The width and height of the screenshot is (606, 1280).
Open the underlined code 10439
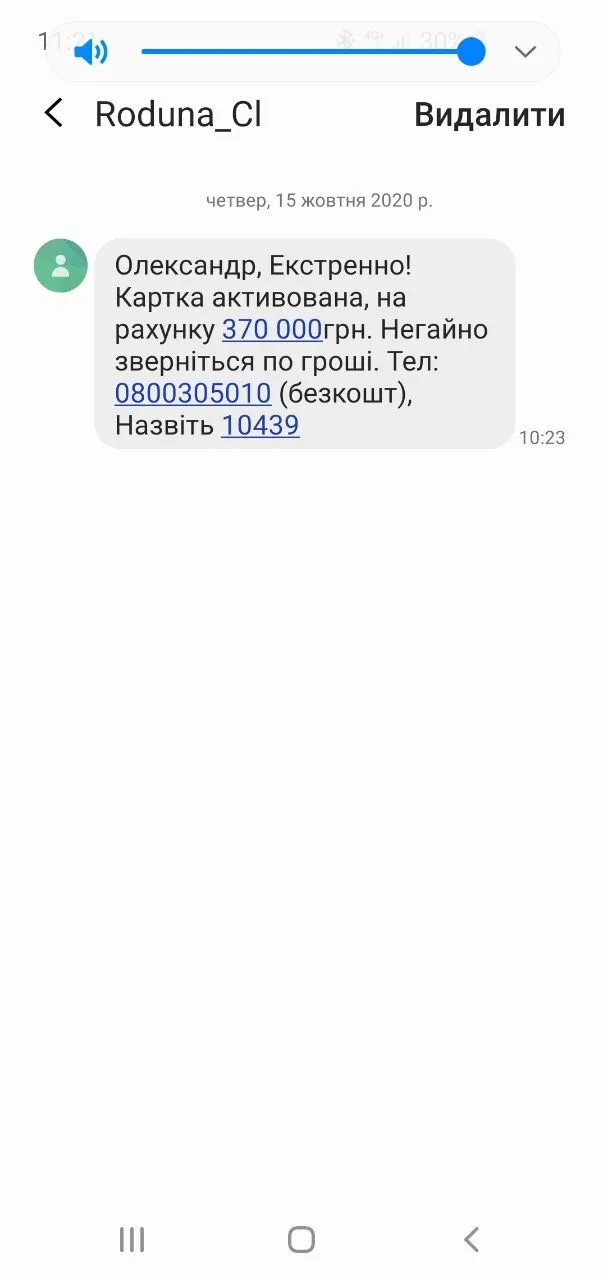tap(260, 426)
